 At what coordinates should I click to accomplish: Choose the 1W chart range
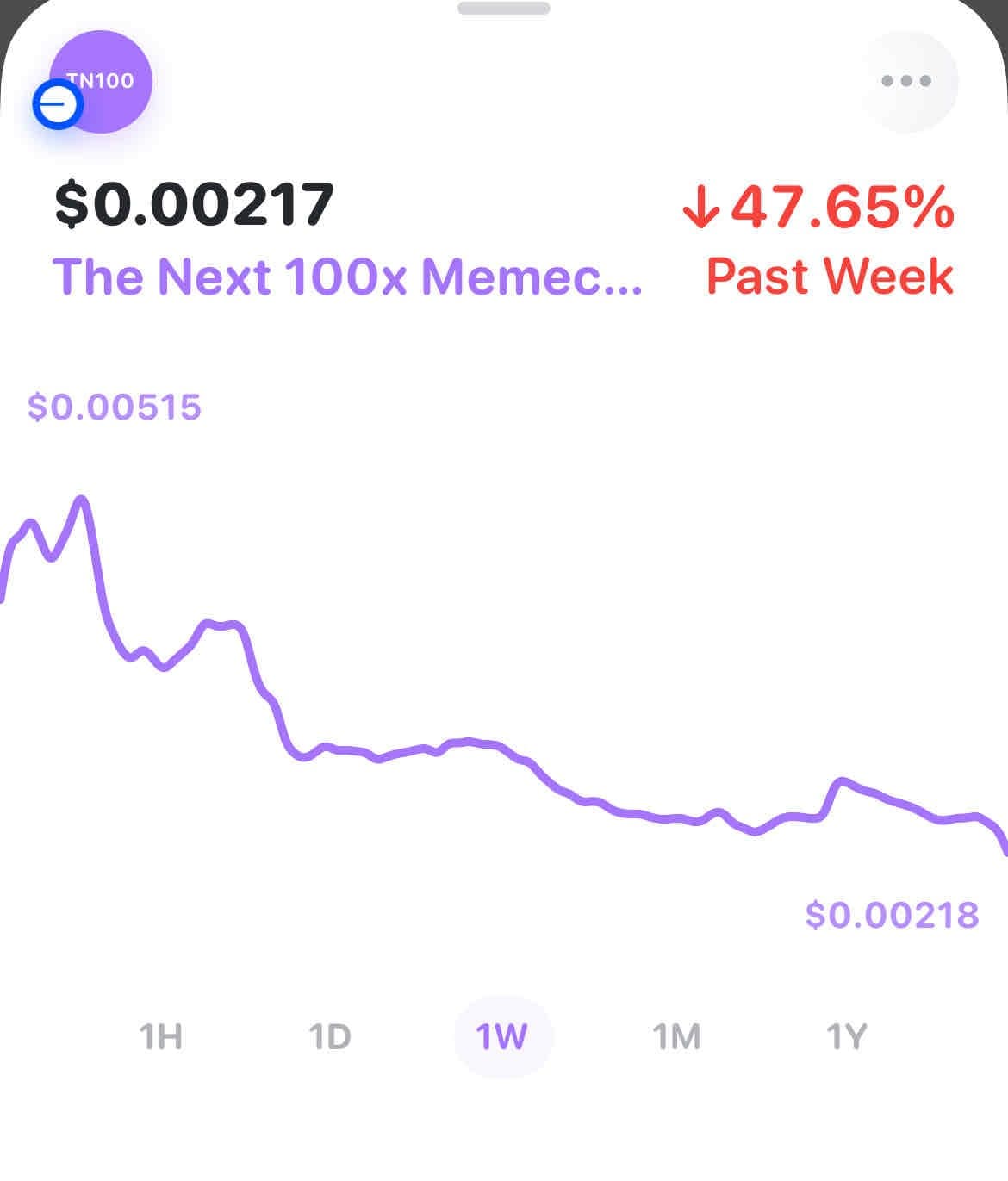coord(502,1036)
